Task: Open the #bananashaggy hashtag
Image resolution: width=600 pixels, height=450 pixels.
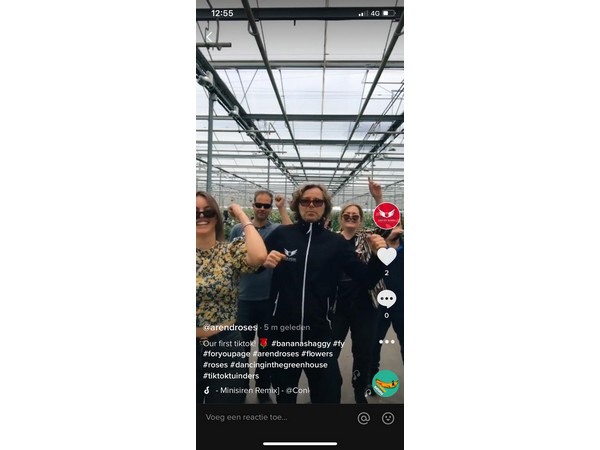Action: click(x=301, y=343)
